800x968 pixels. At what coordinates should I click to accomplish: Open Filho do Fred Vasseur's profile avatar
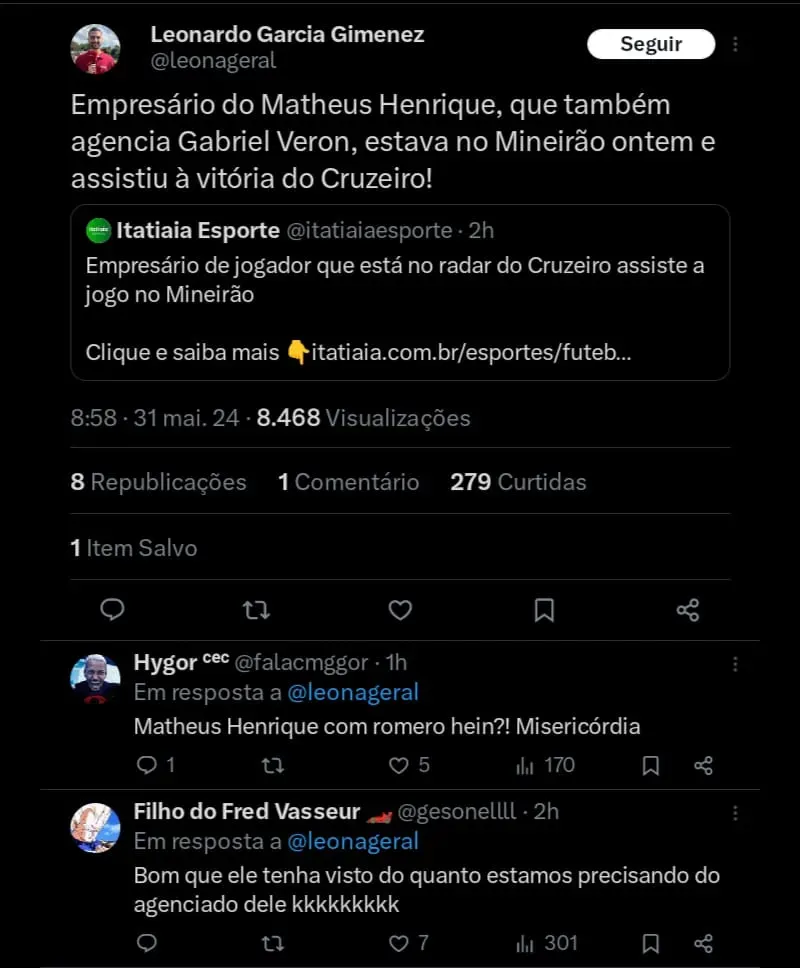pos(96,826)
